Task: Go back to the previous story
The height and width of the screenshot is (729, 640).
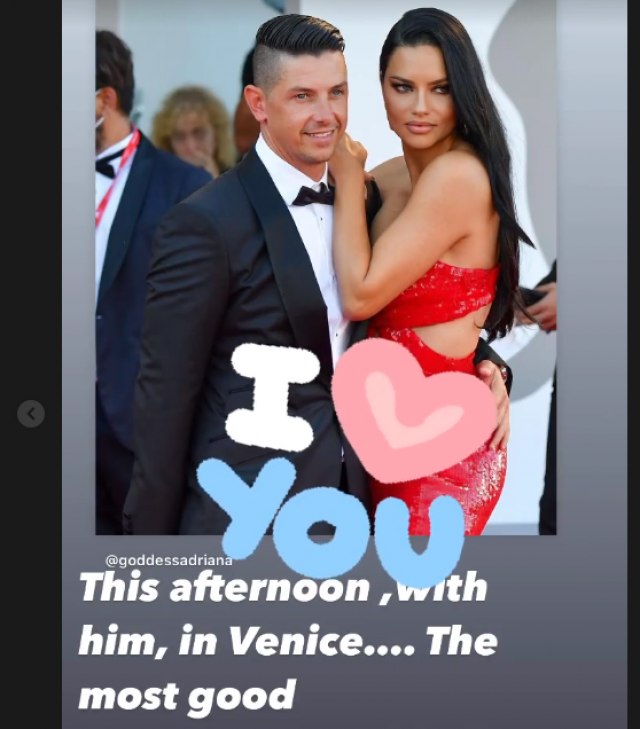Action: [31, 413]
